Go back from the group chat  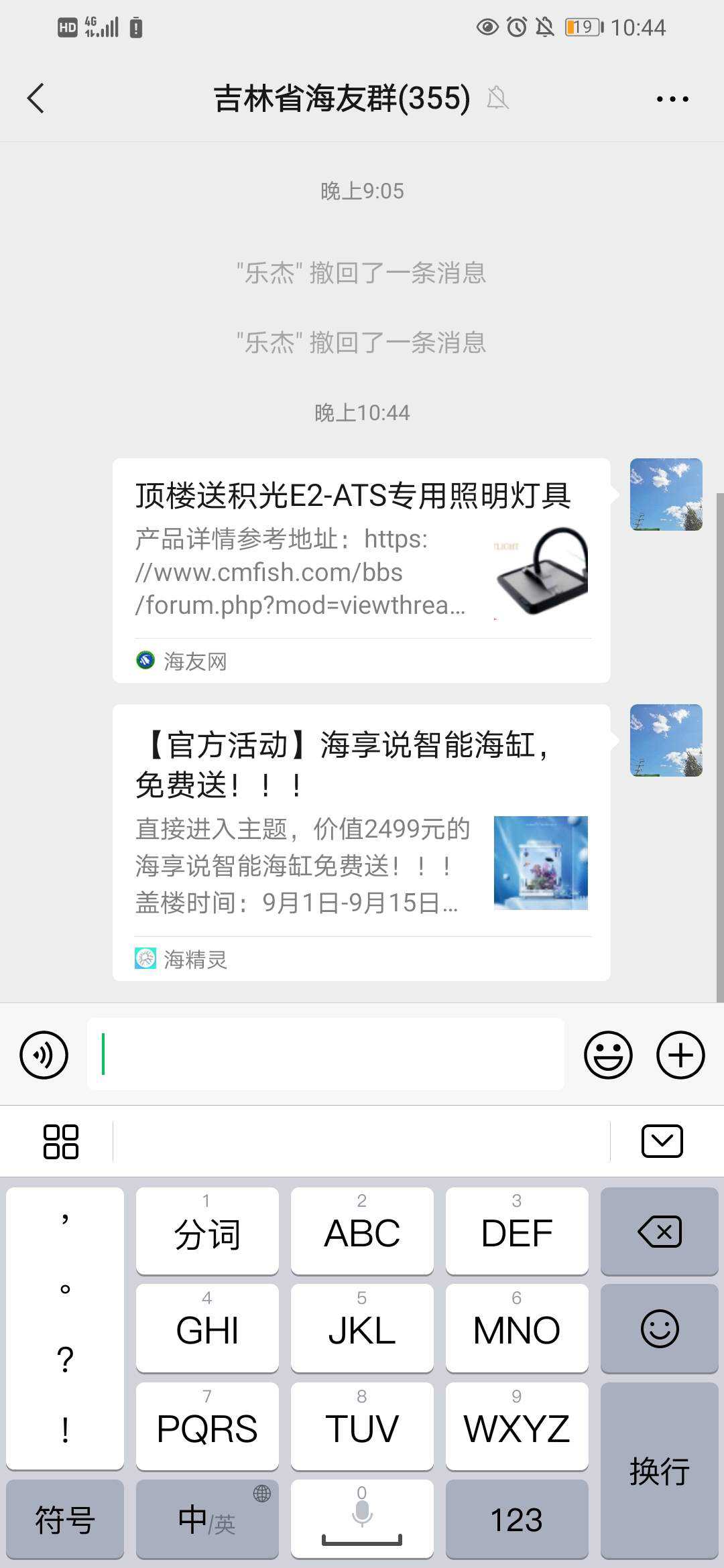36,99
